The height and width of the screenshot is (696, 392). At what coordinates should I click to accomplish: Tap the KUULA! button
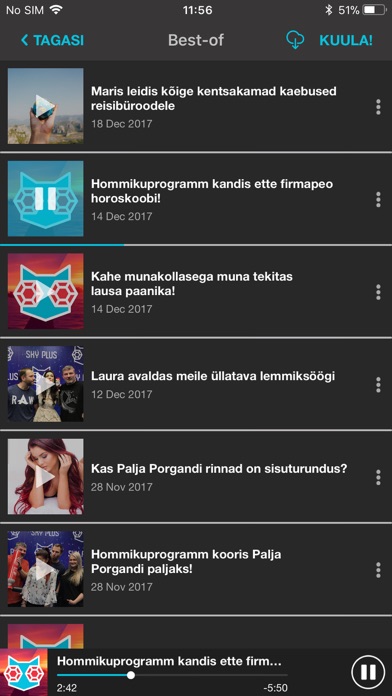click(346, 40)
